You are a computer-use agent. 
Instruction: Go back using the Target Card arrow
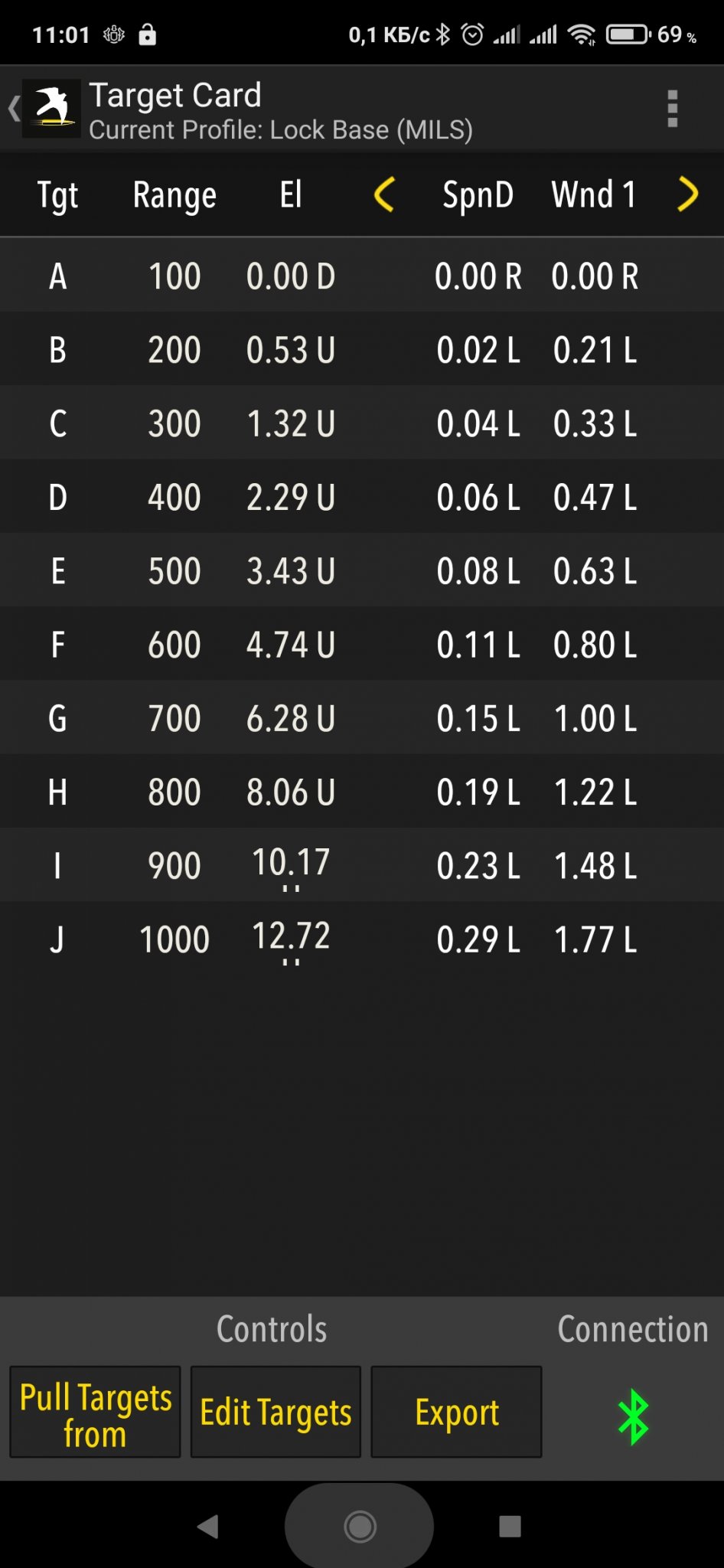point(15,109)
